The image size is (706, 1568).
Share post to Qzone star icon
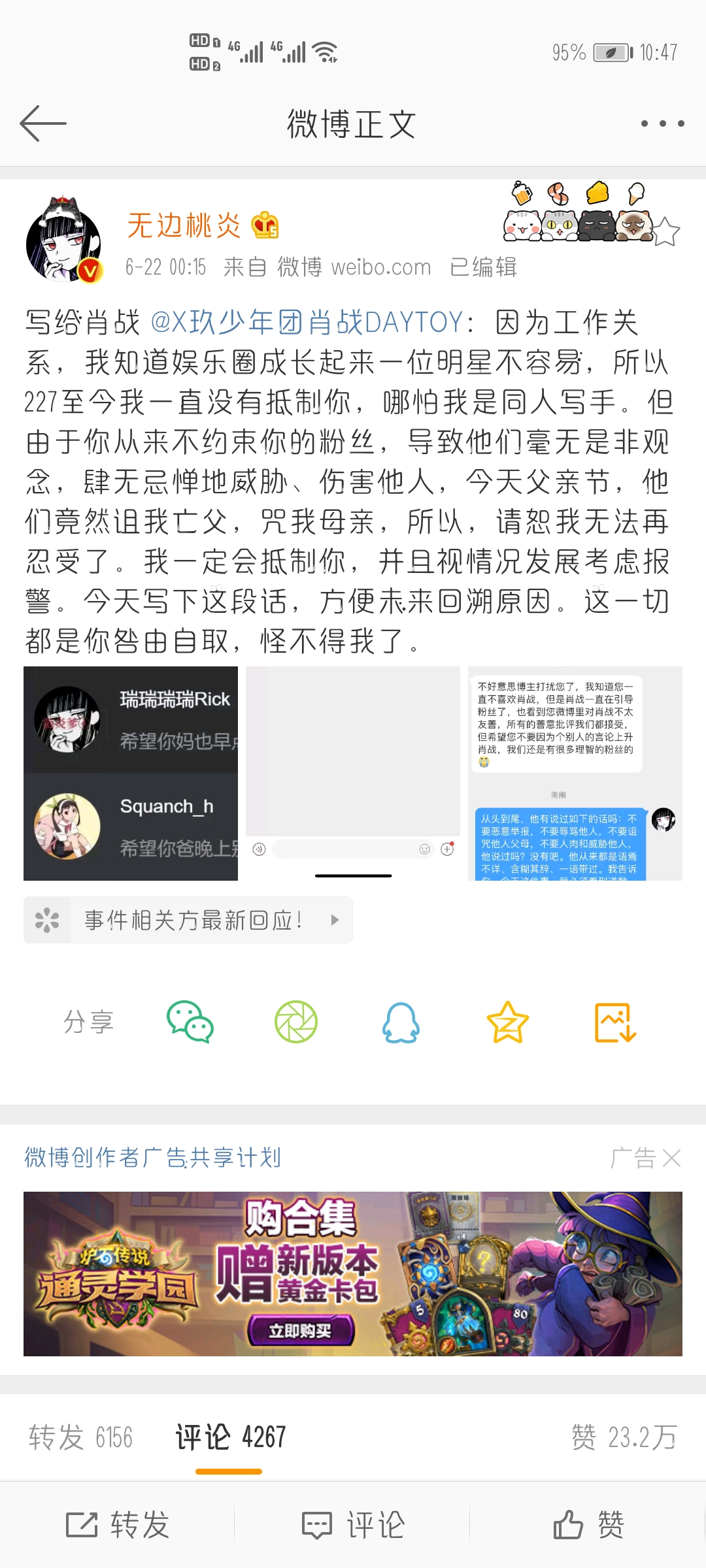pyautogui.click(x=508, y=1022)
